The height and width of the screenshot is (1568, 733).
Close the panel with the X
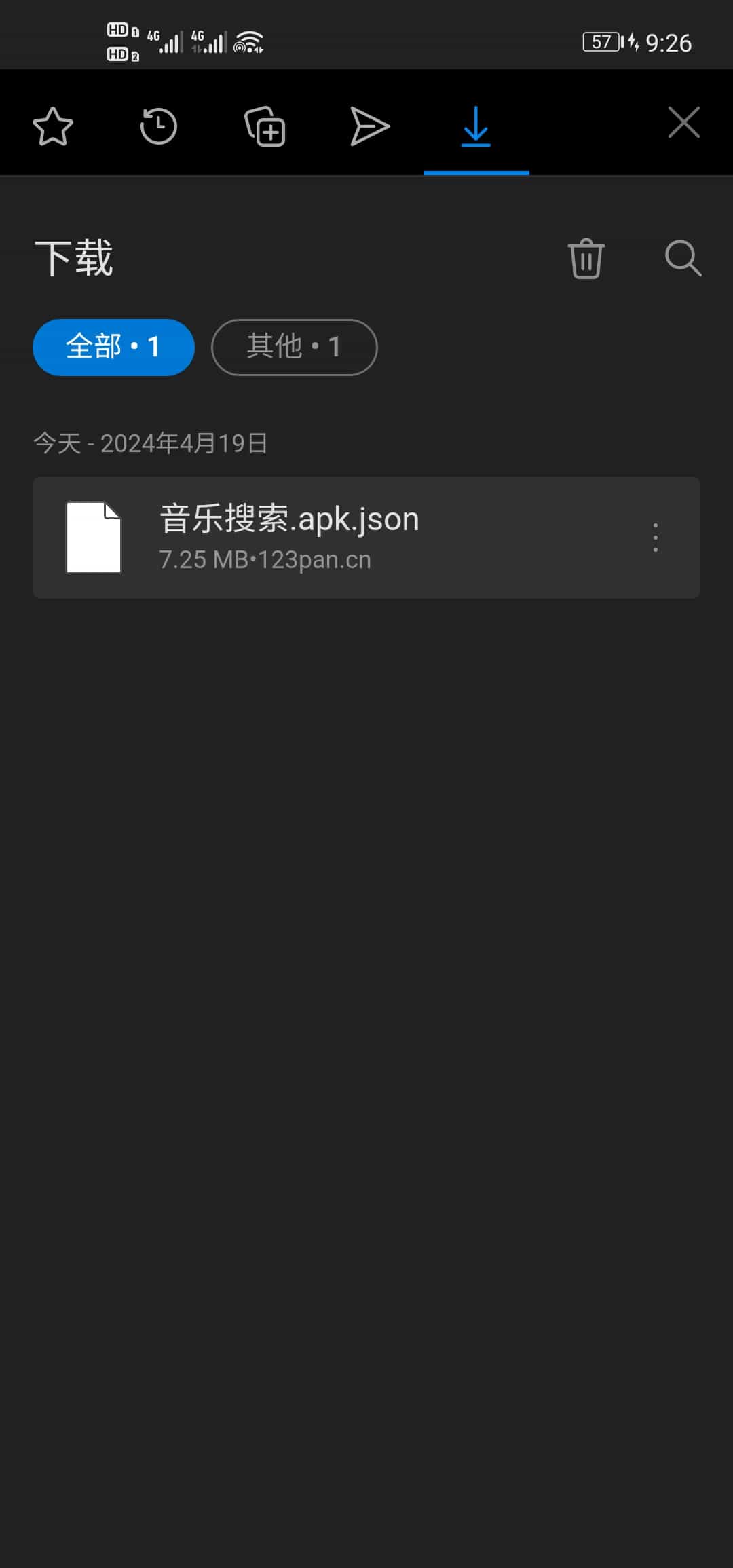pos(683,123)
